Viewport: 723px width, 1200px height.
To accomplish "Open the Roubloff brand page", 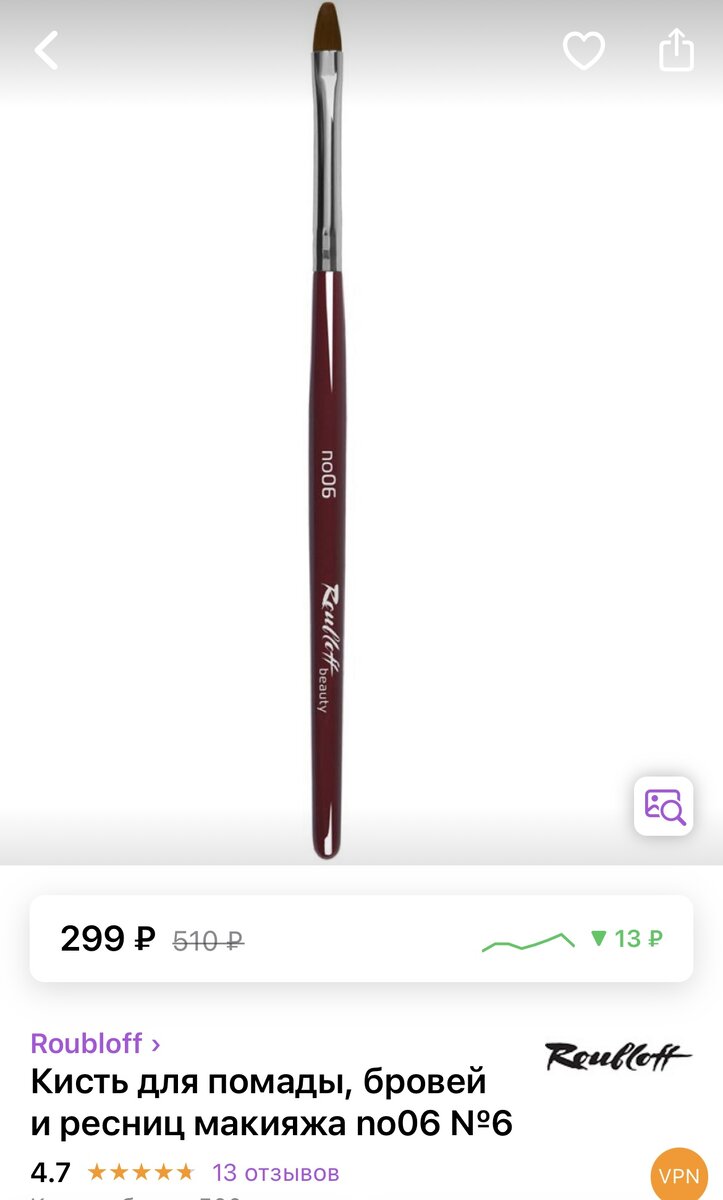I will (95, 1044).
